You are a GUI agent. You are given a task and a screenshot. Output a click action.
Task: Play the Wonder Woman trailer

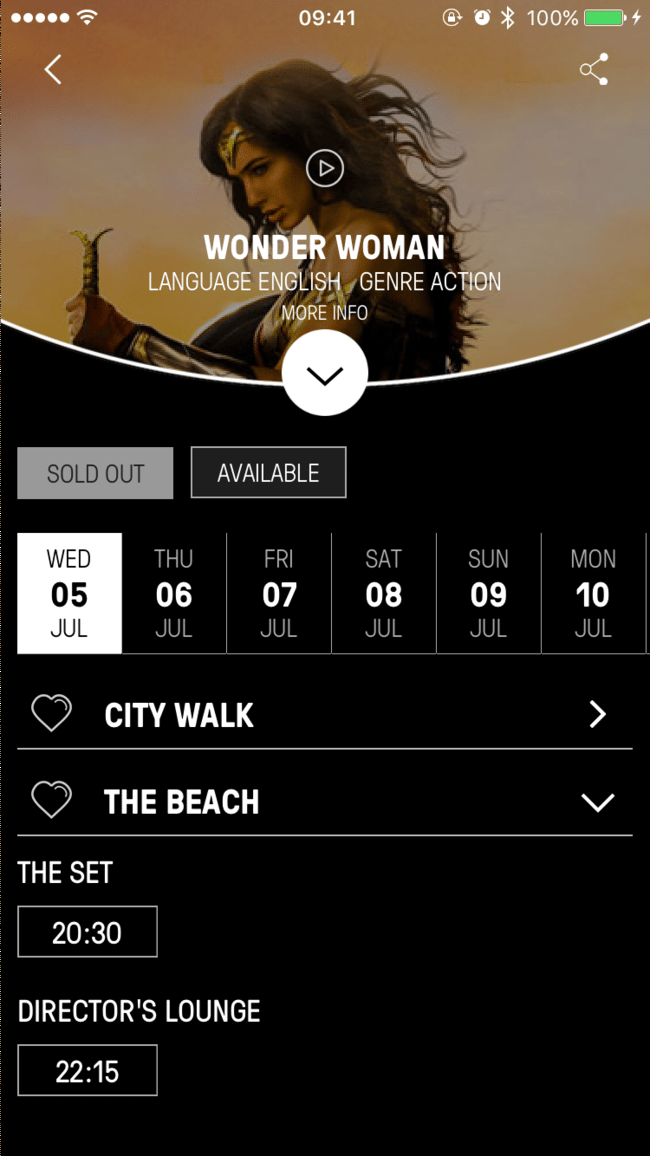[325, 168]
